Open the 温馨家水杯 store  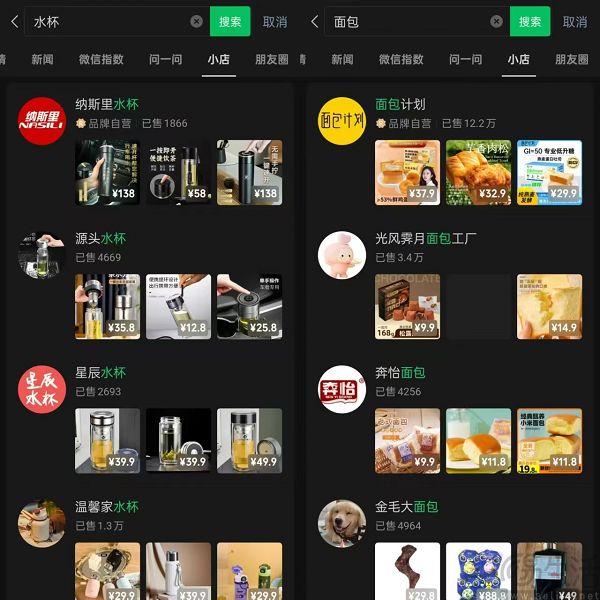pos(106,507)
